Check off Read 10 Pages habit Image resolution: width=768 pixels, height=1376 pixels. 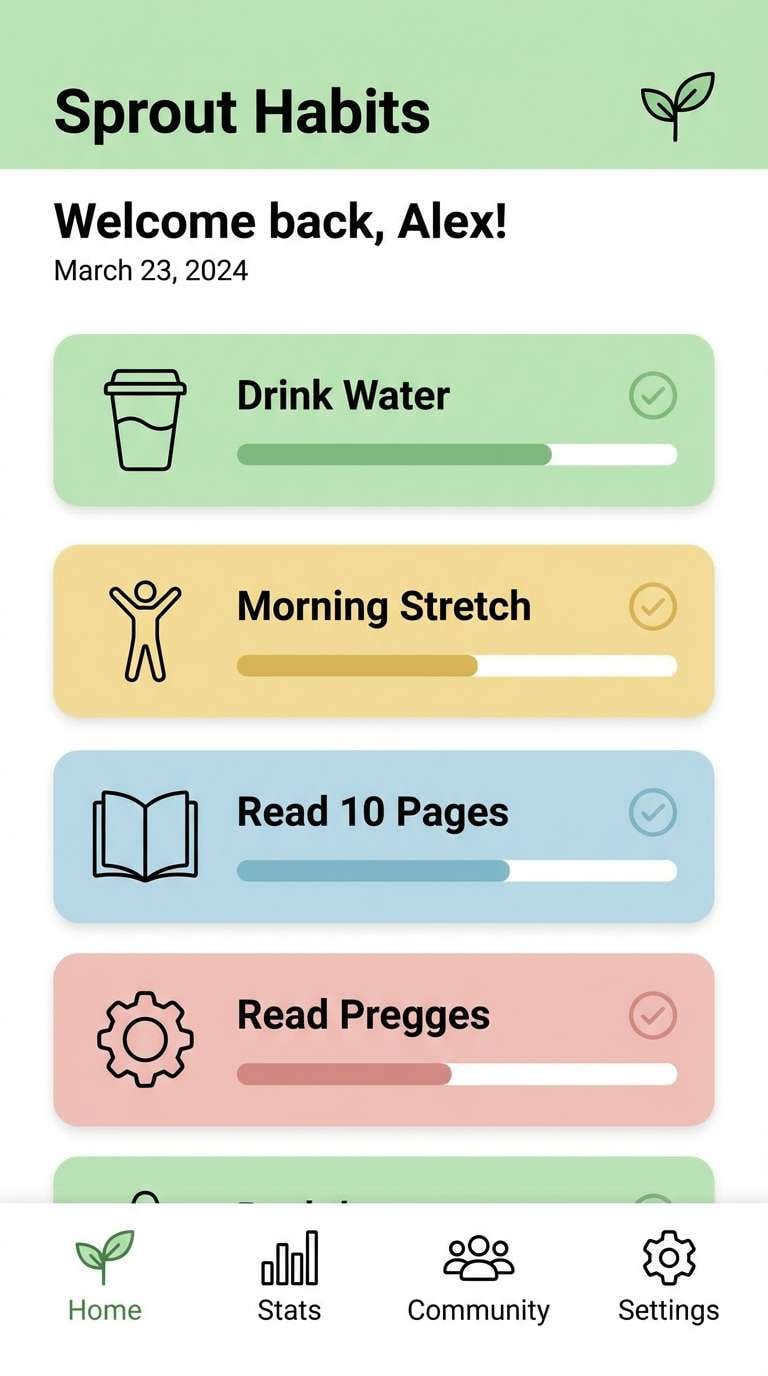tap(653, 812)
